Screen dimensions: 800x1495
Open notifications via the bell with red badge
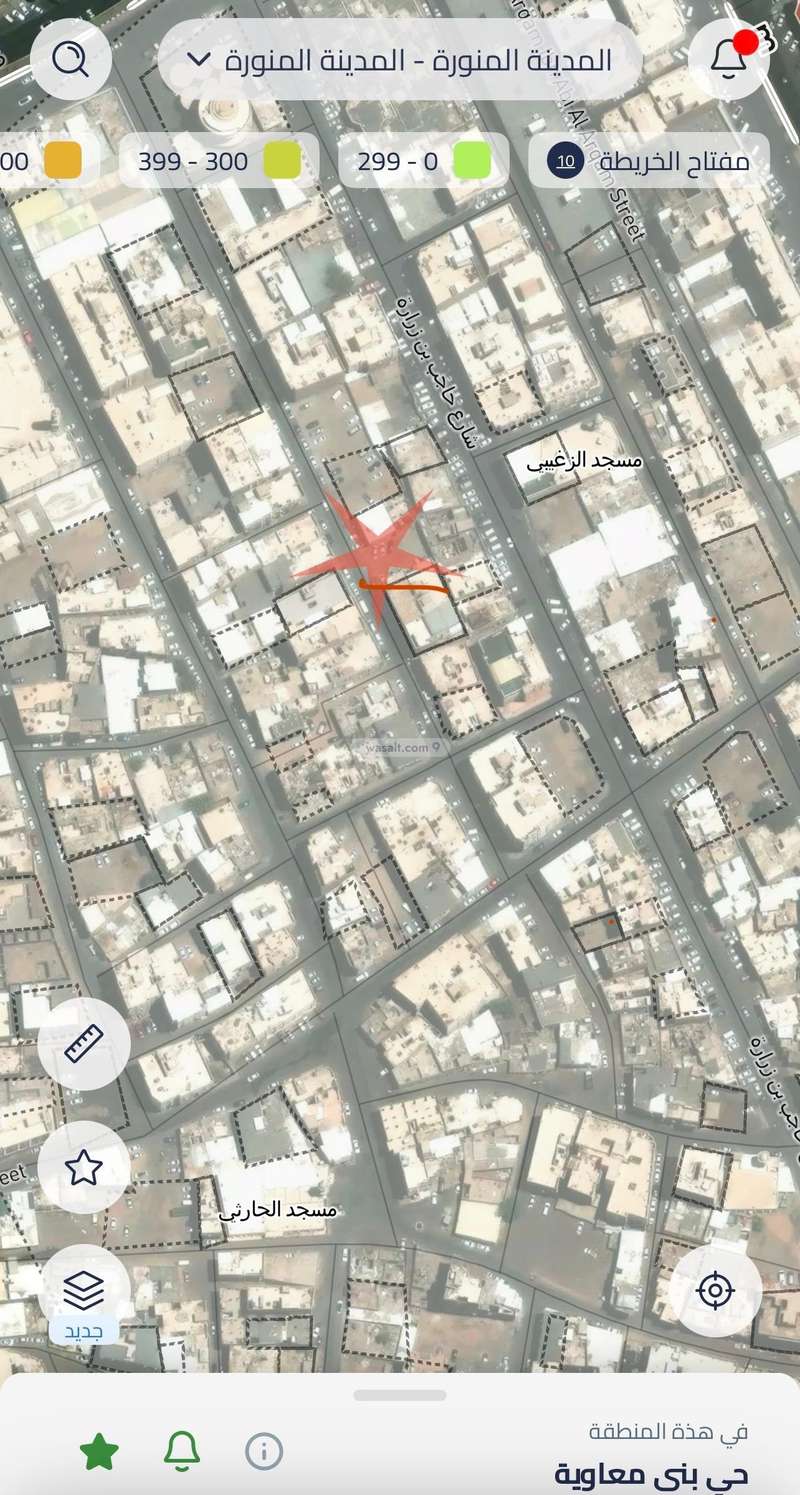coord(729,60)
